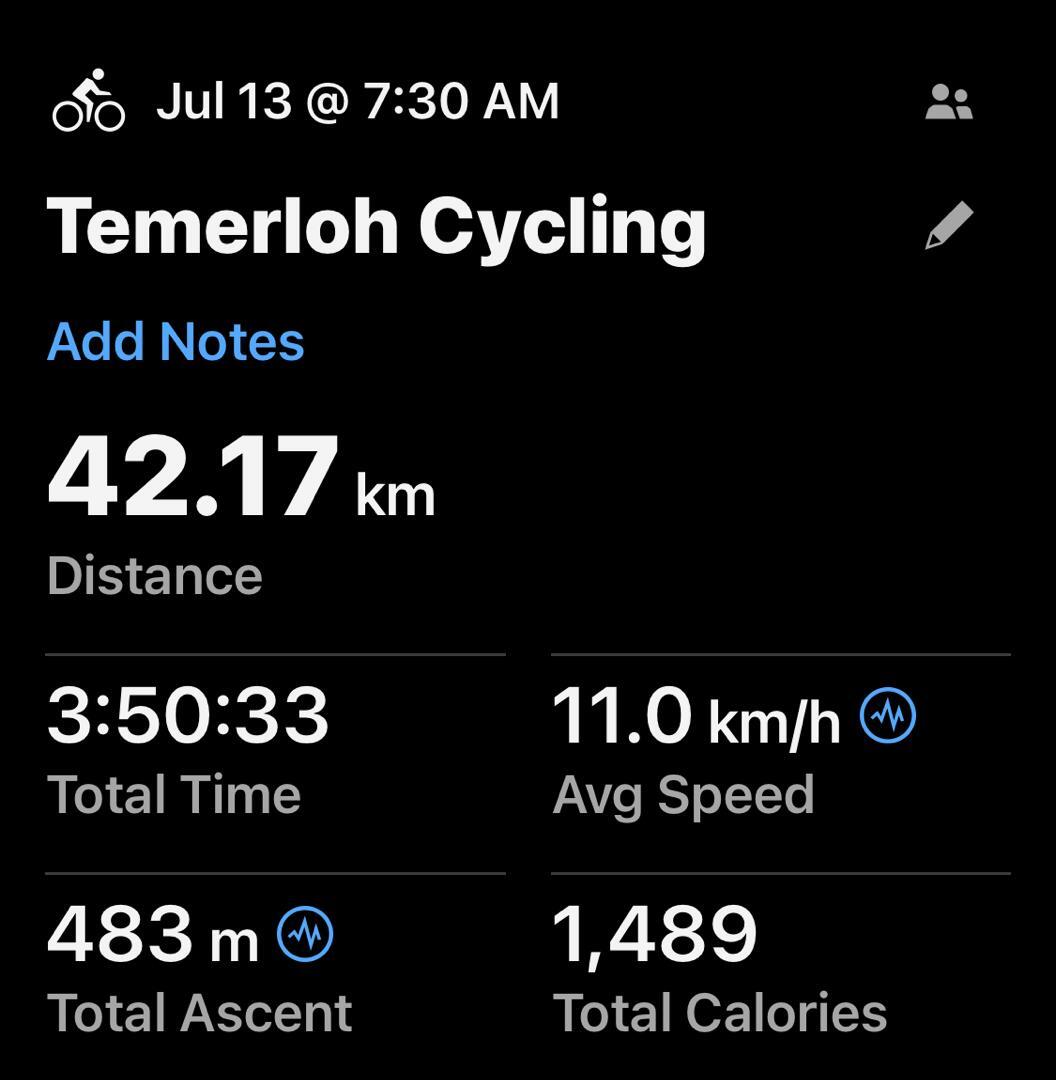Open the Total Ascent chart icon

pos(305,934)
